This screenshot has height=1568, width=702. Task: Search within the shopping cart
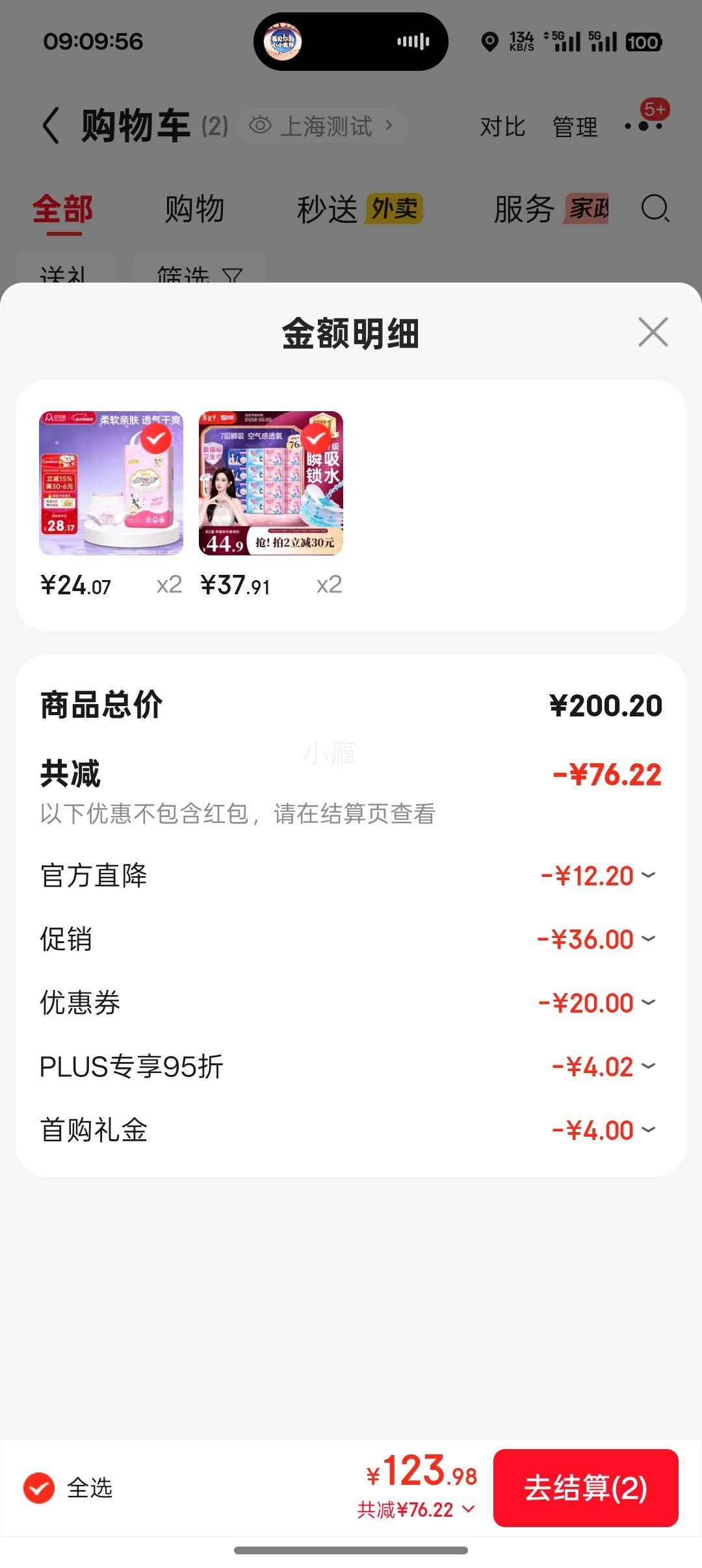(x=655, y=209)
